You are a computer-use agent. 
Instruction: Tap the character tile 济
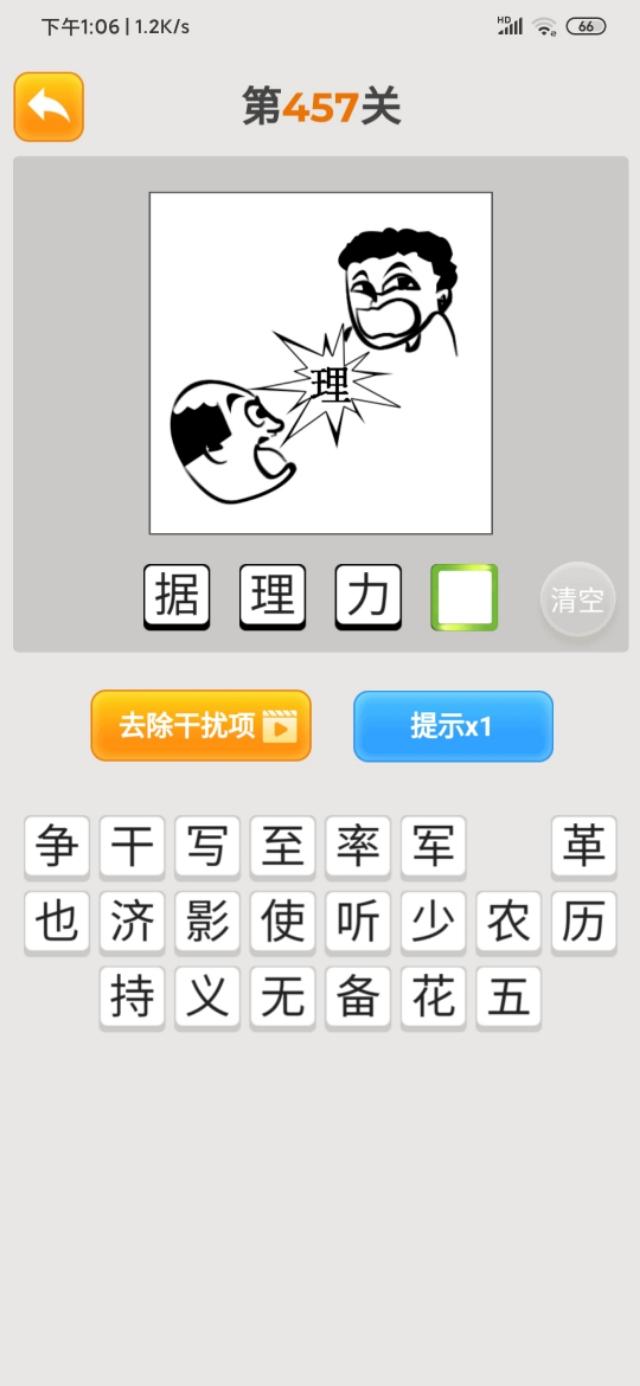click(x=132, y=922)
